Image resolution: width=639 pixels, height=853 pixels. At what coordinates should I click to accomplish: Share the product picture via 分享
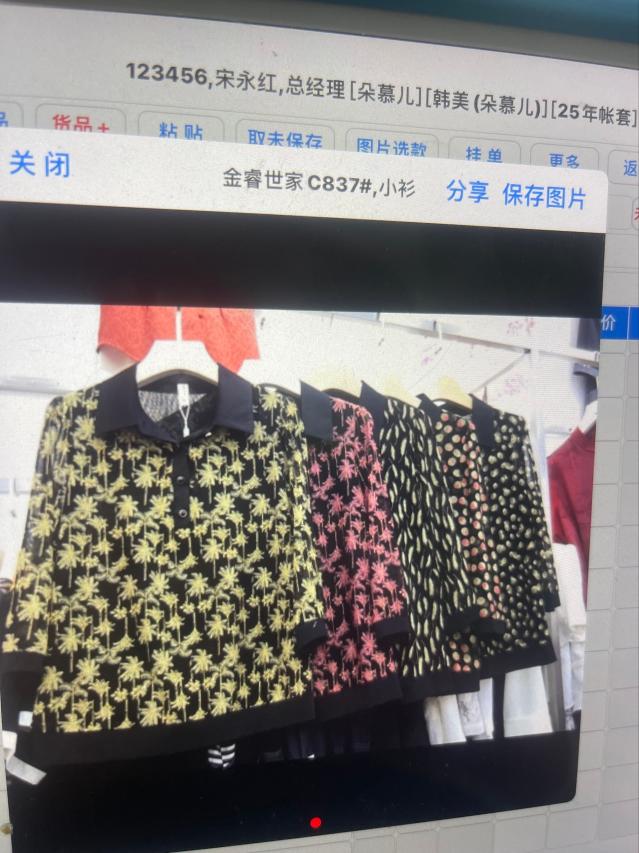click(x=467, y=192)
